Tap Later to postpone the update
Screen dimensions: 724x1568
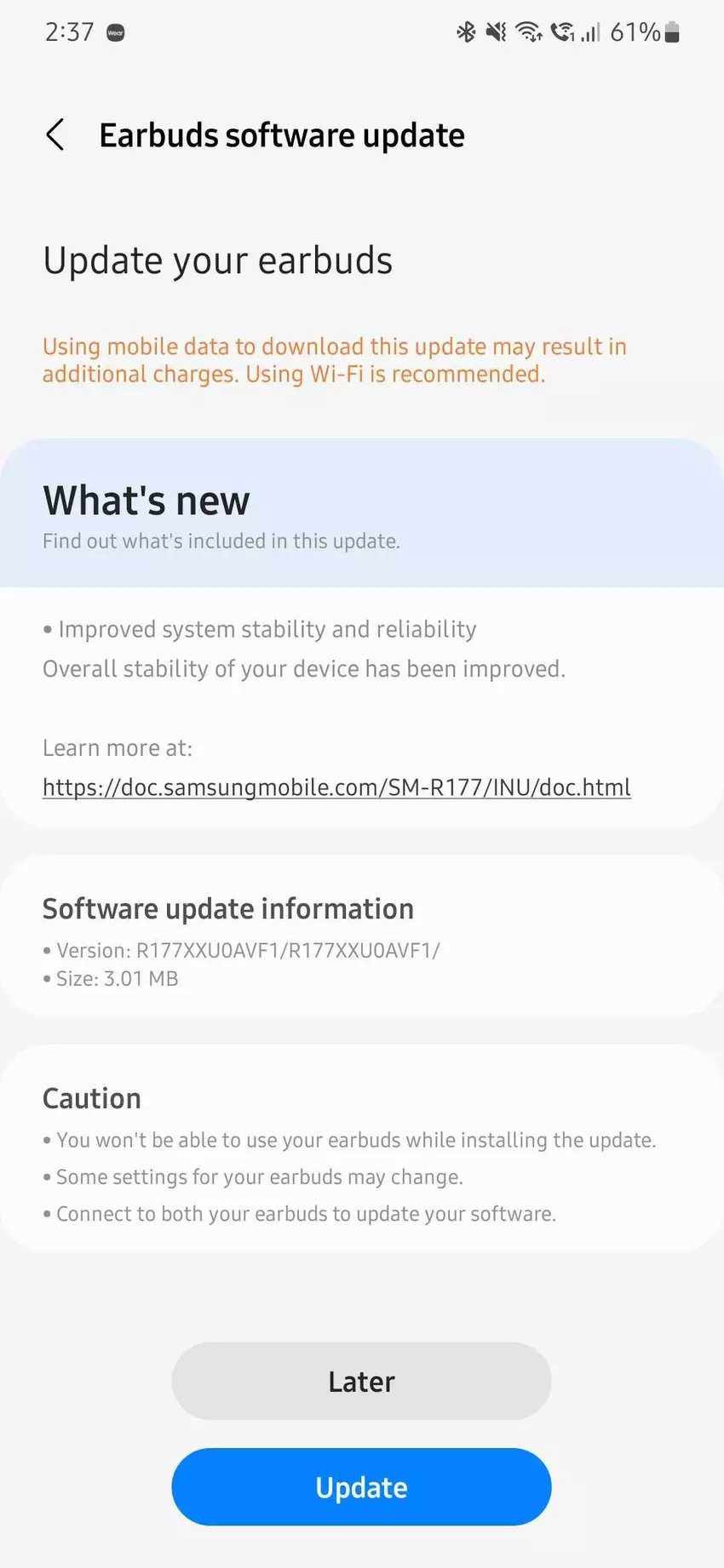coord(361,1381)
